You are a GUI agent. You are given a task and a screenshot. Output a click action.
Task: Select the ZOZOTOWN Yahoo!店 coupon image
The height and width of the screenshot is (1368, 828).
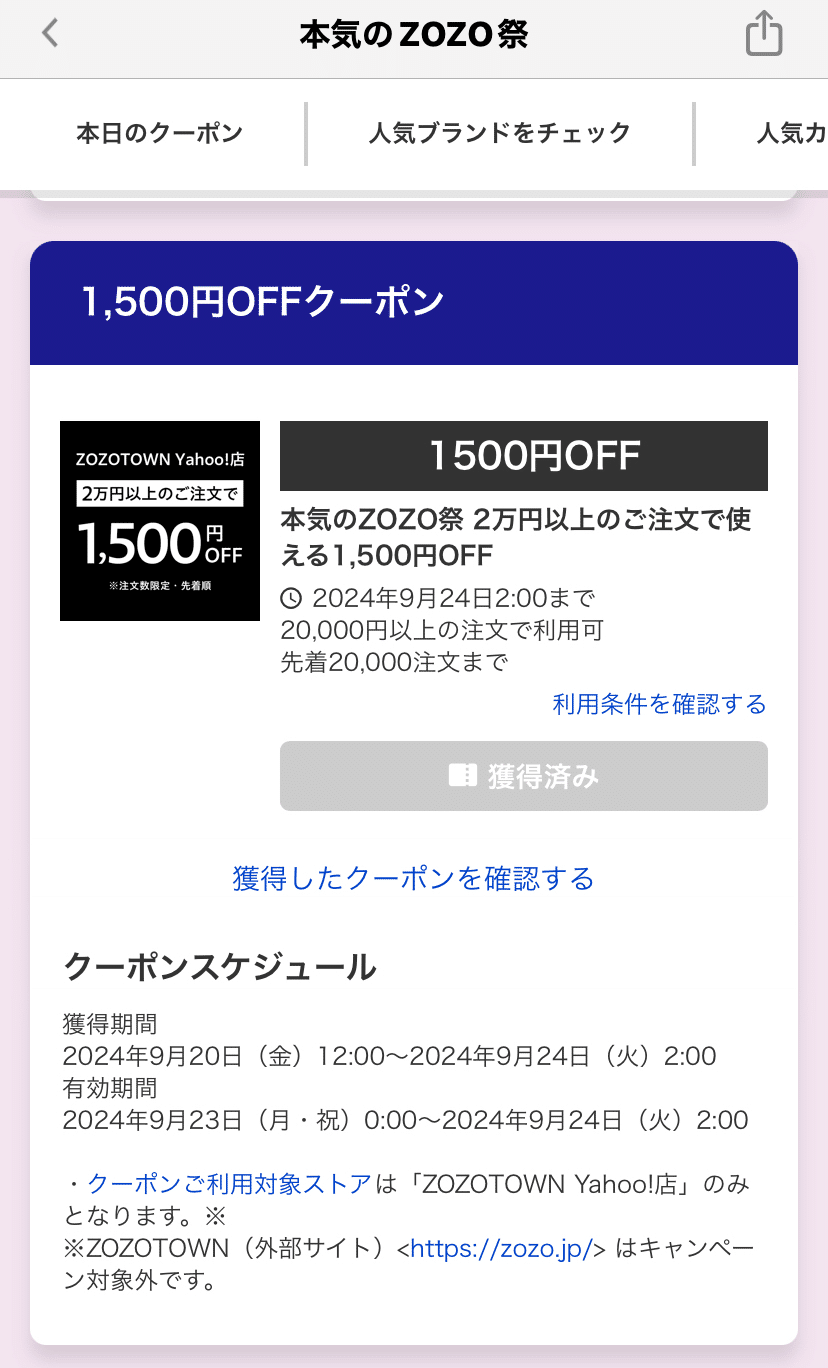tap(160, 520)
